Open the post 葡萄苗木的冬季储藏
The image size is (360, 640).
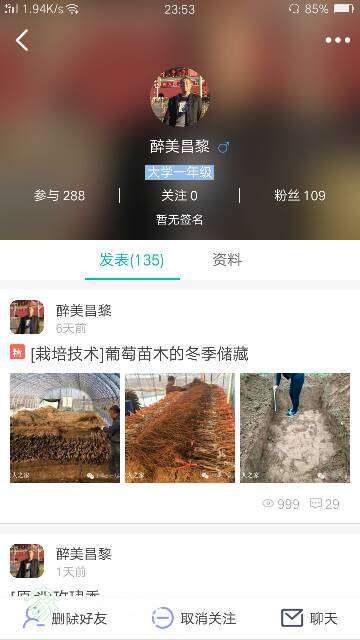(x=140, y=353)
